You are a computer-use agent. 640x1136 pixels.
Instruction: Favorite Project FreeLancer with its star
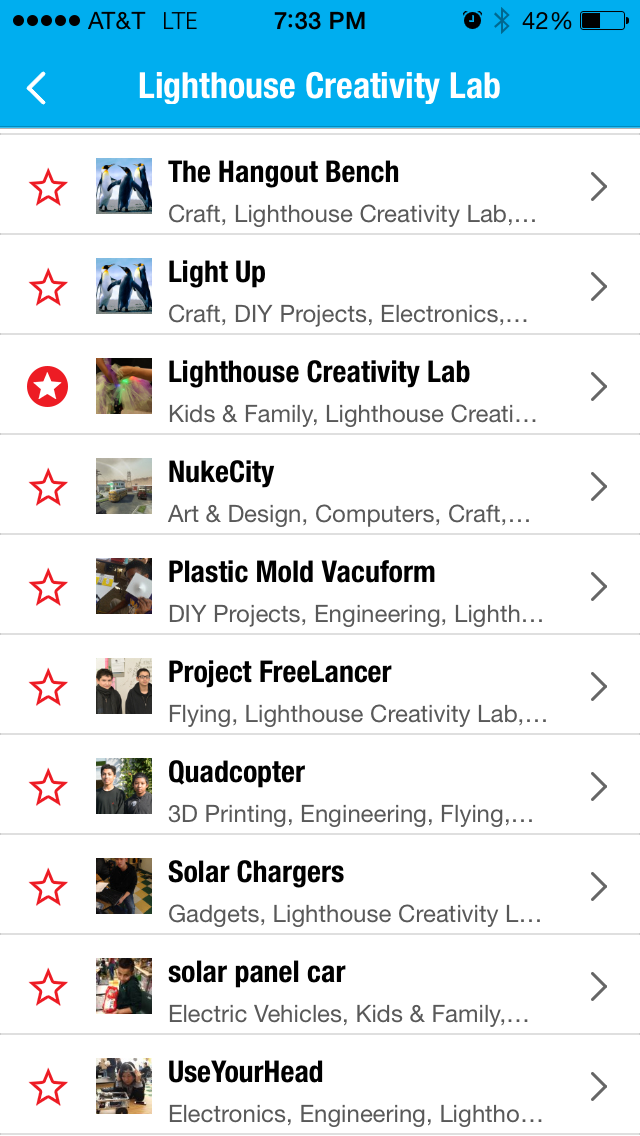point(48,687)
